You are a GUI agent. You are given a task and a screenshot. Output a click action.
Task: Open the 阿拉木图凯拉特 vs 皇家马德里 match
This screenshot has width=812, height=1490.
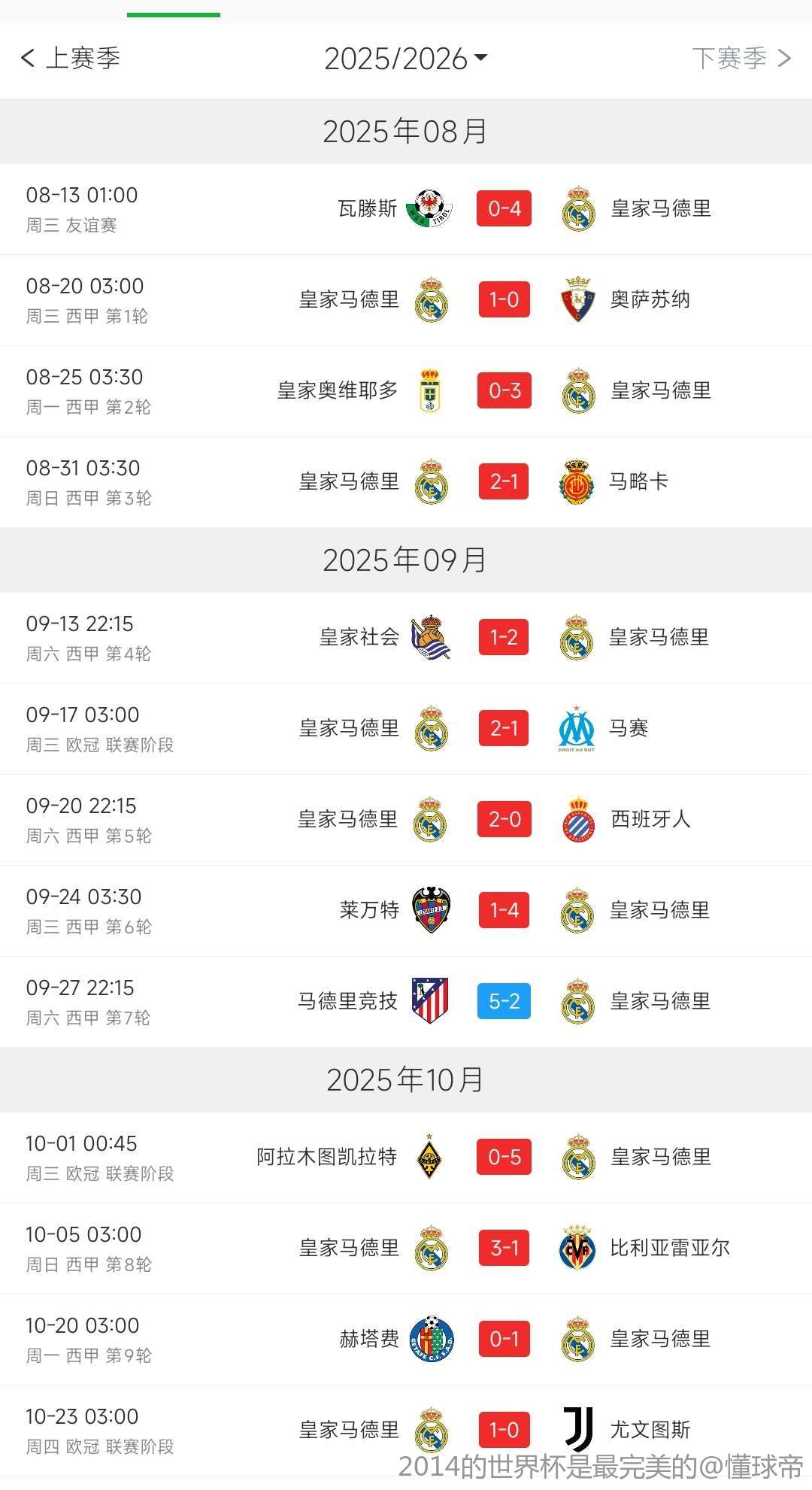[504, 1158]
